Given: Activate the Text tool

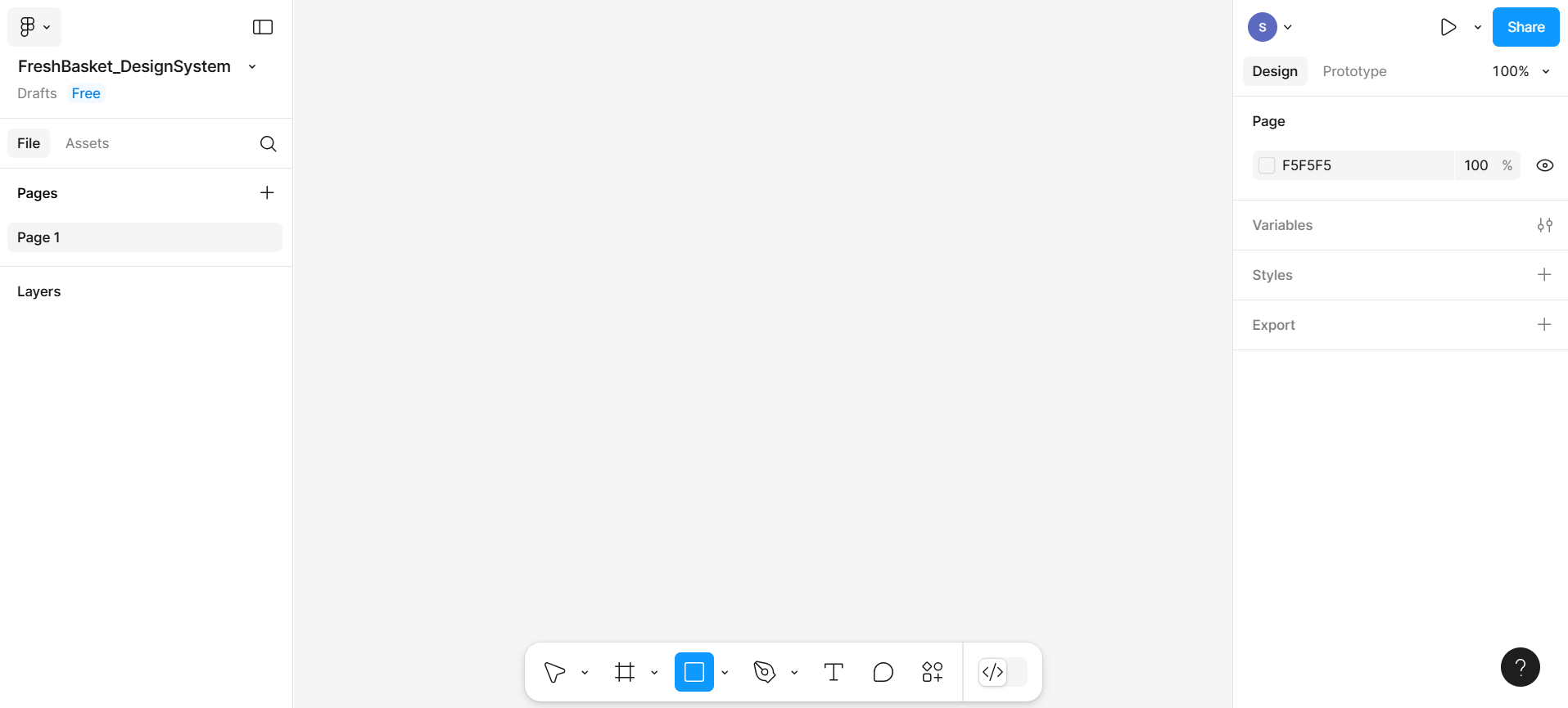Looking at the screenshot, I should coord(834,673).
